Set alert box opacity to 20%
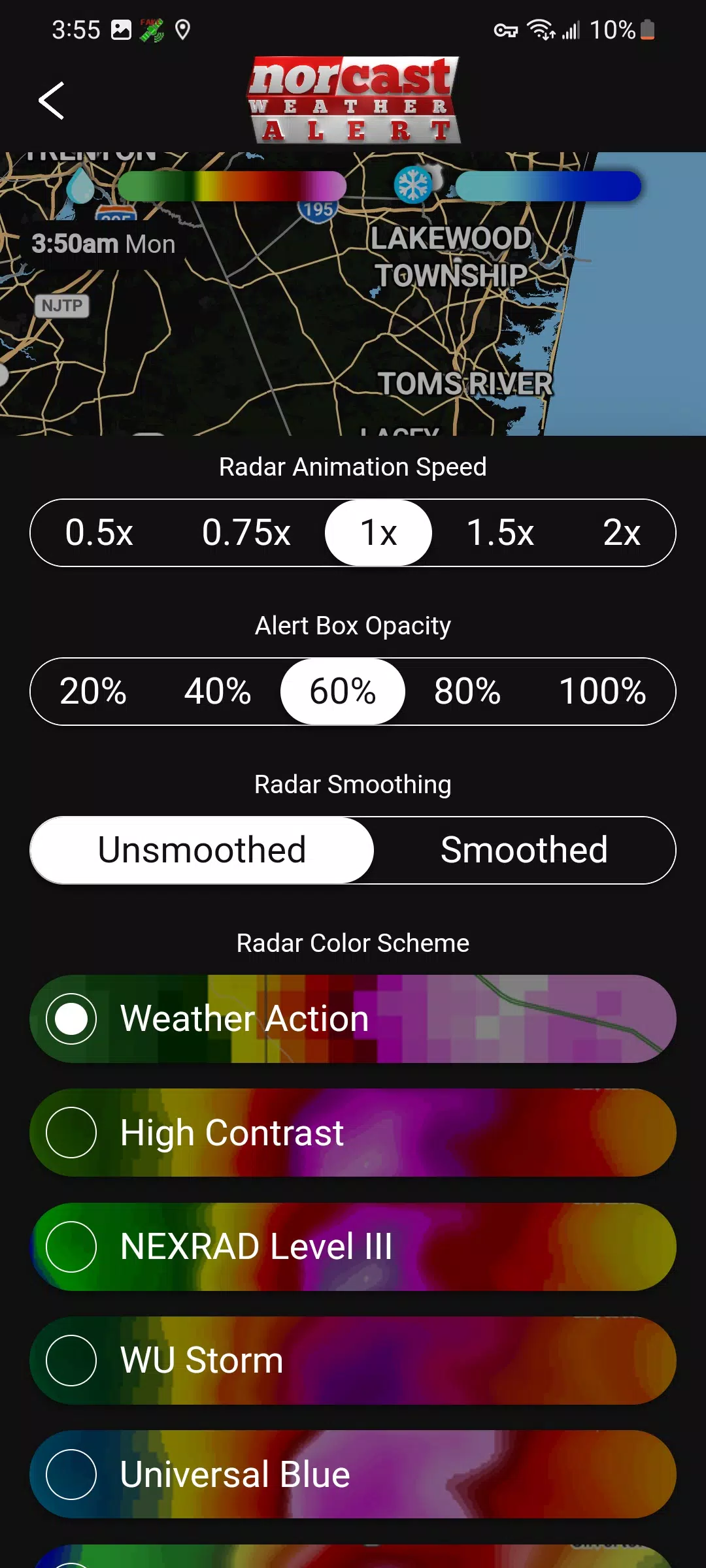Screen dimensions: 706x1568 coord(93,691)
